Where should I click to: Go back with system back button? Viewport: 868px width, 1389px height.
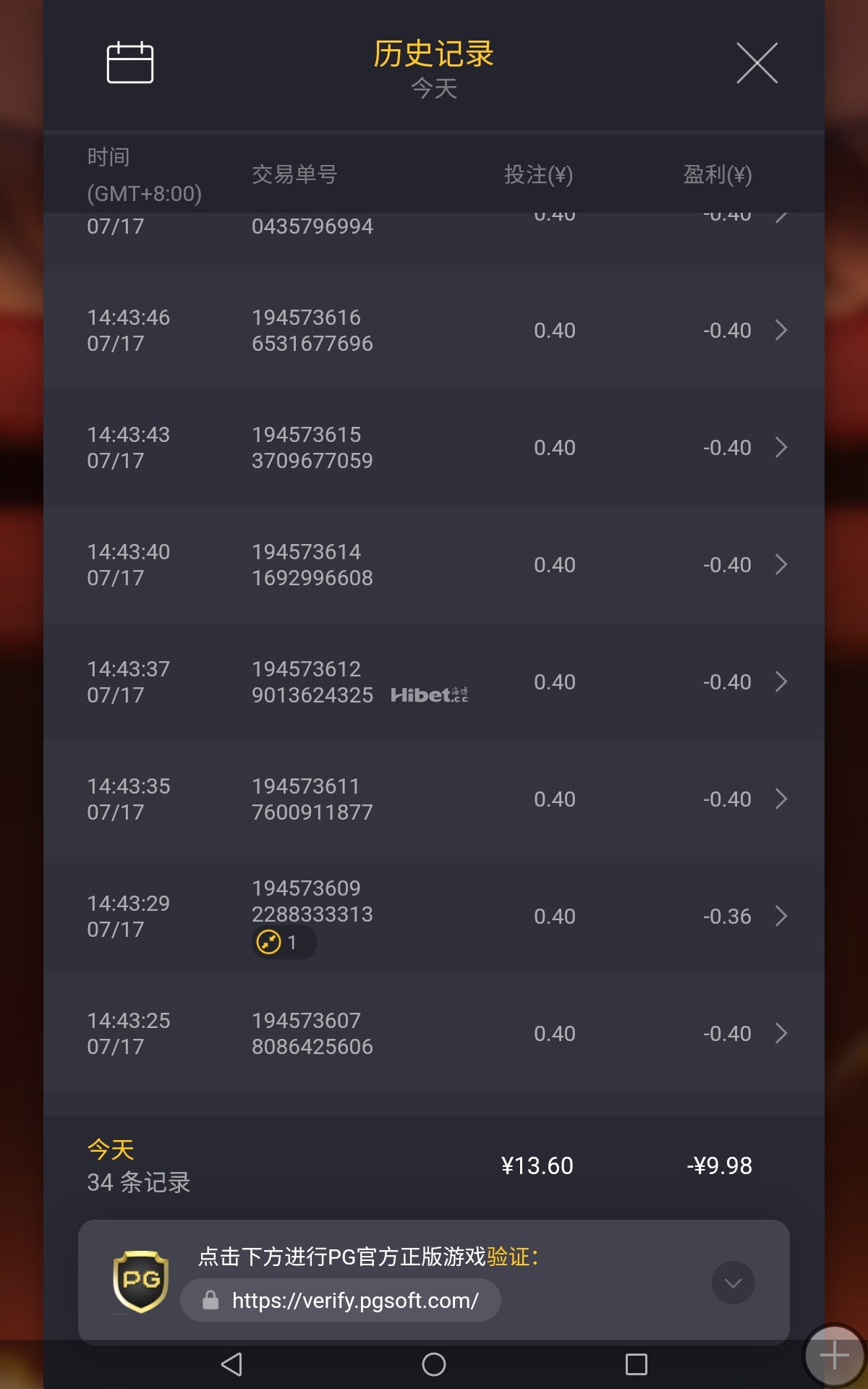[x=231, y=1364]
